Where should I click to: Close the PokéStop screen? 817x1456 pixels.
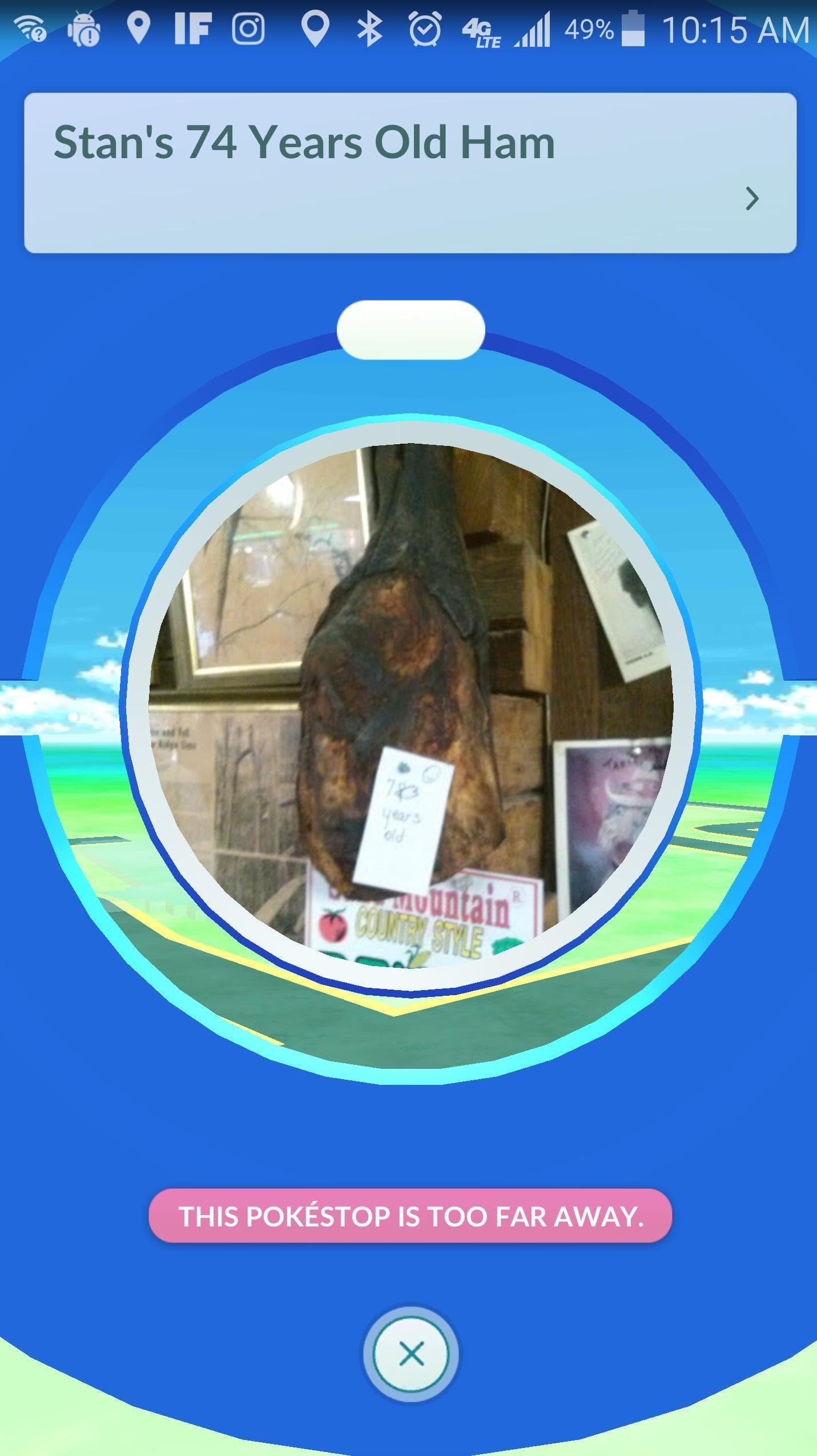click(410, 1354)
